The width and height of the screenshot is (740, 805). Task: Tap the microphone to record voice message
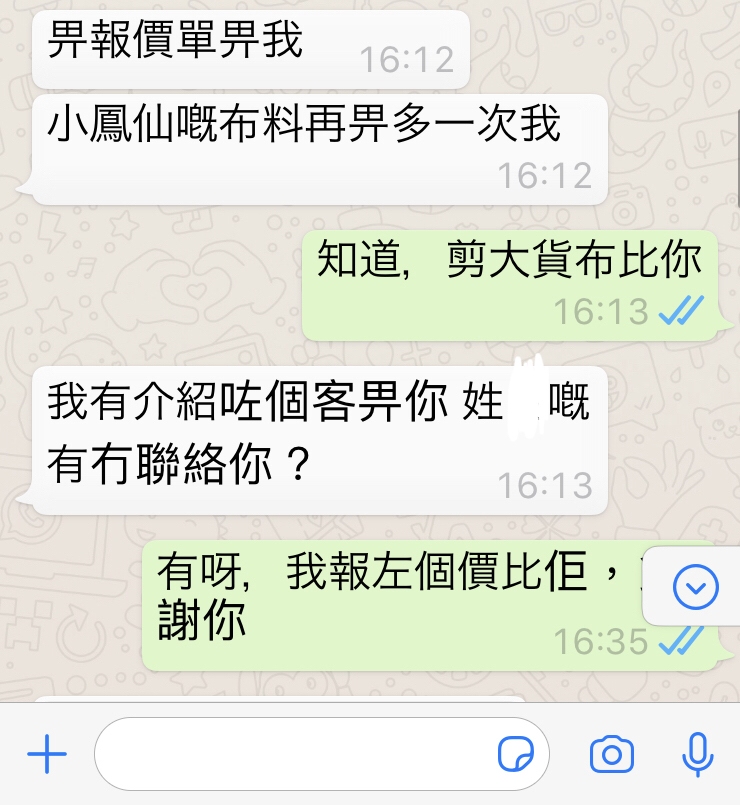click(x=697, y=755)
